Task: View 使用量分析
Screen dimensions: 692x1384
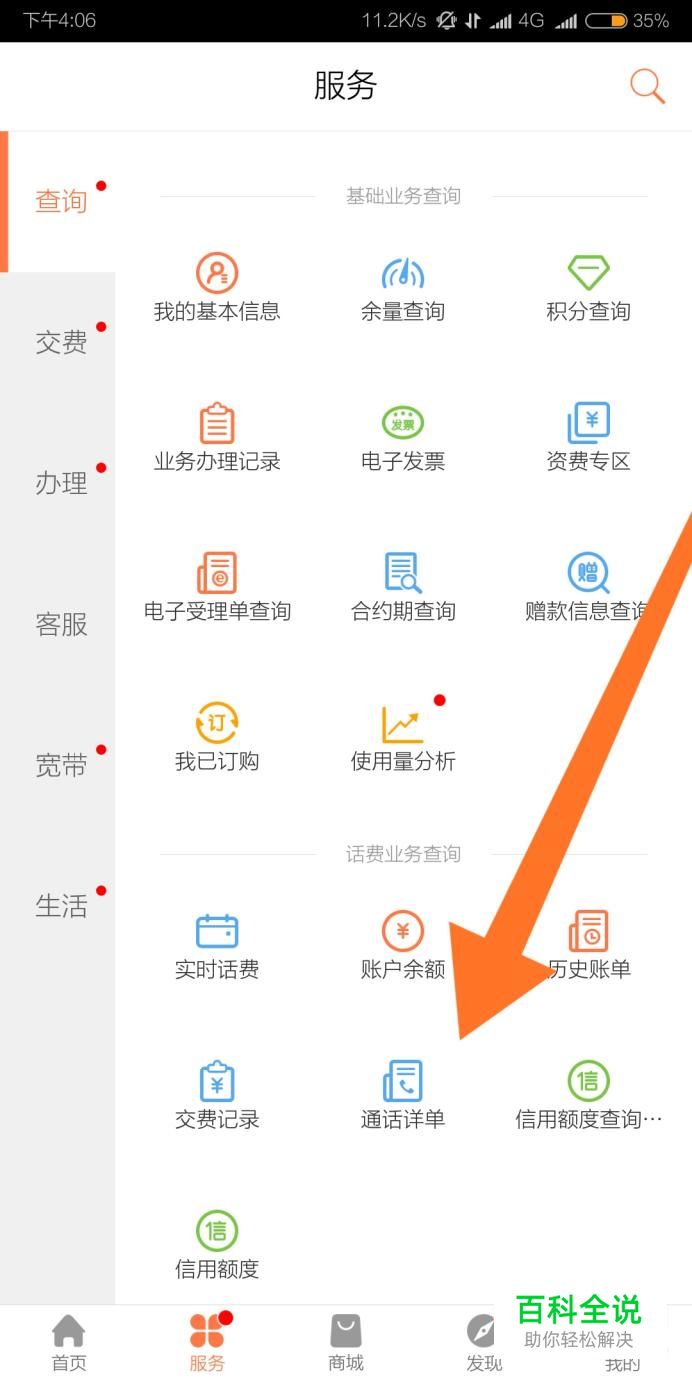Action: pyautogui.click(x=403, y=738)
